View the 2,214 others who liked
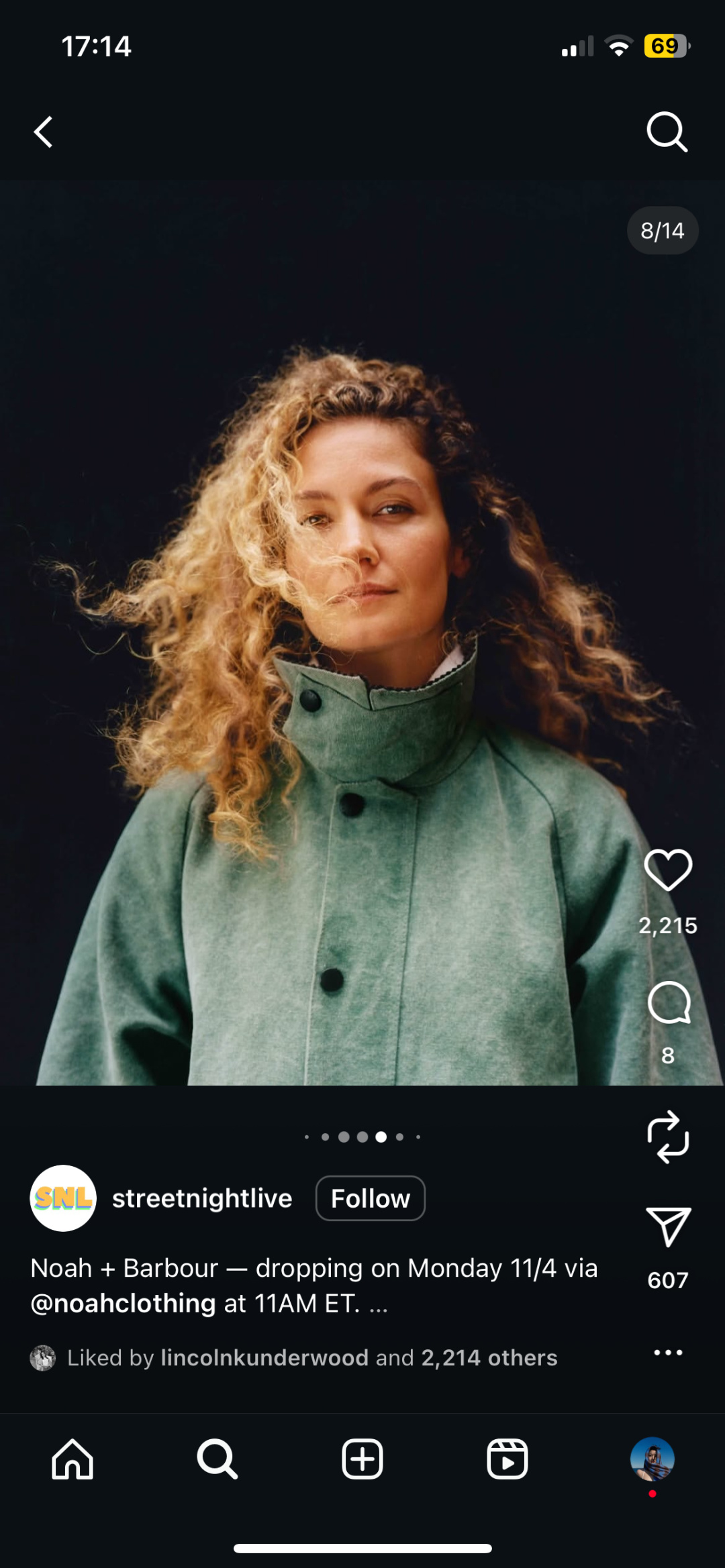The height and width of the screenshot is (1568, 725). point(489,1358)
